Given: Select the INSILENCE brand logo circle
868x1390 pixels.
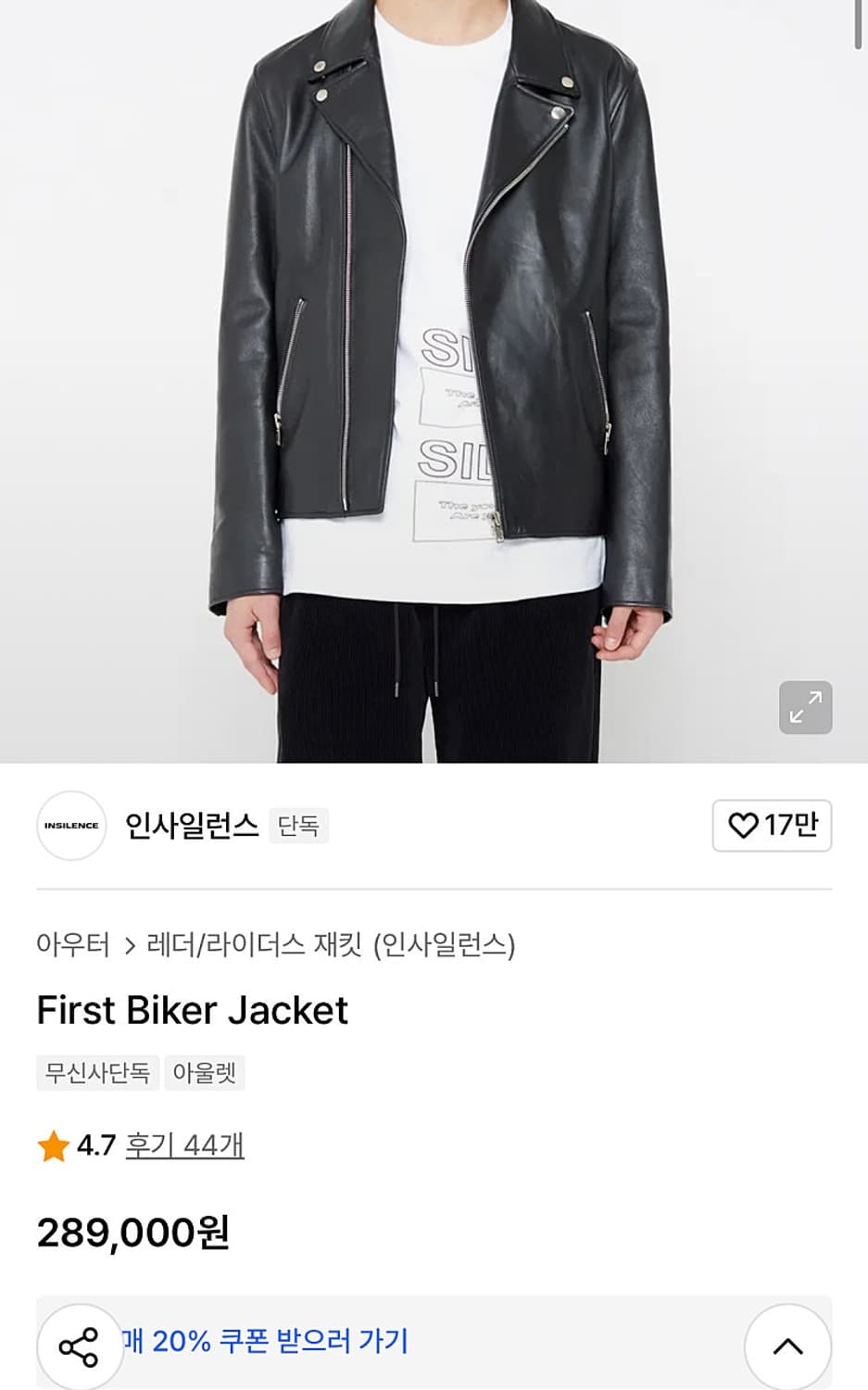Looking at the screenshot, I should 70,826.
